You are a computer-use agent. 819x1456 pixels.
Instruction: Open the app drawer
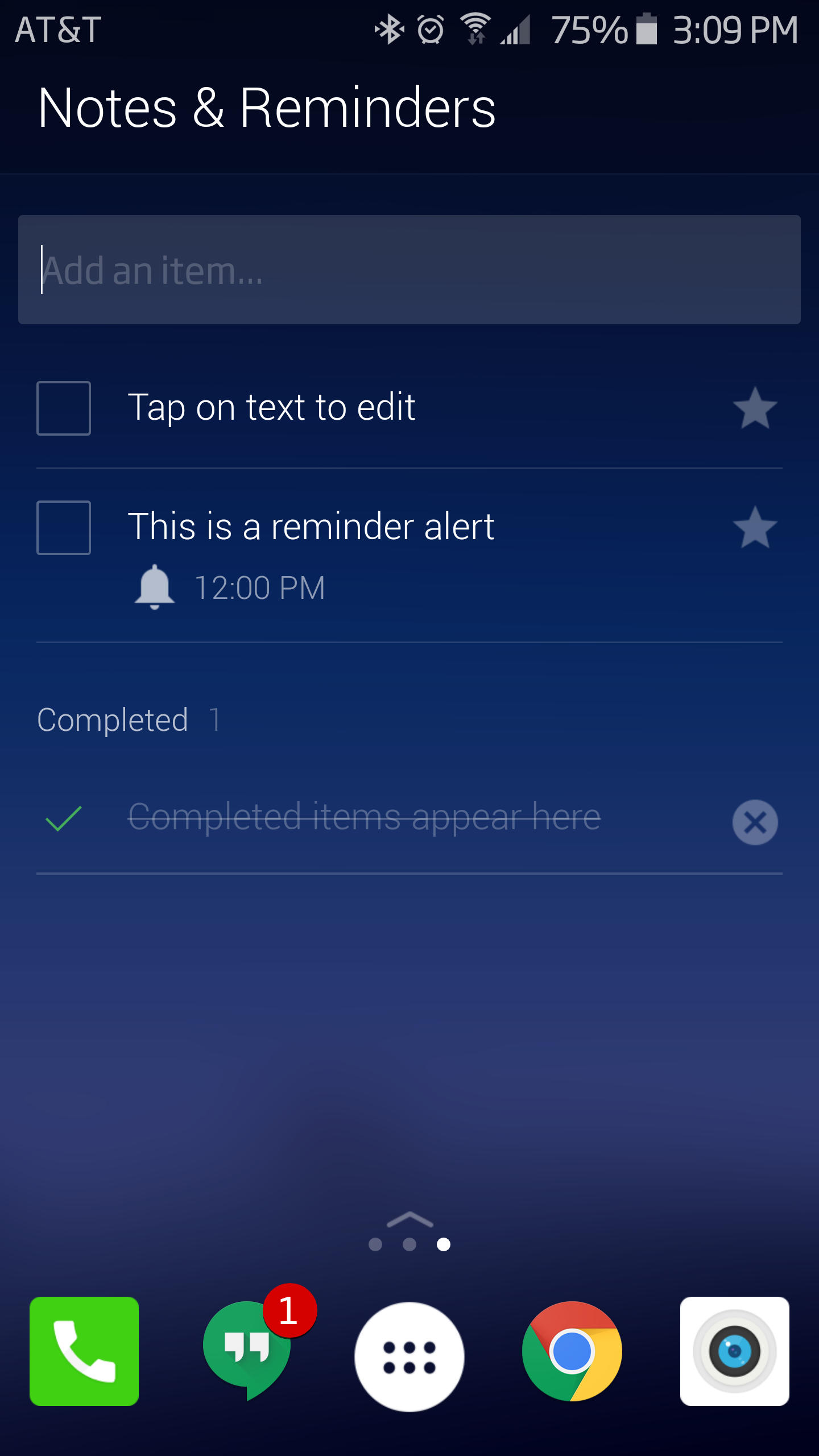click(409, 1357)
